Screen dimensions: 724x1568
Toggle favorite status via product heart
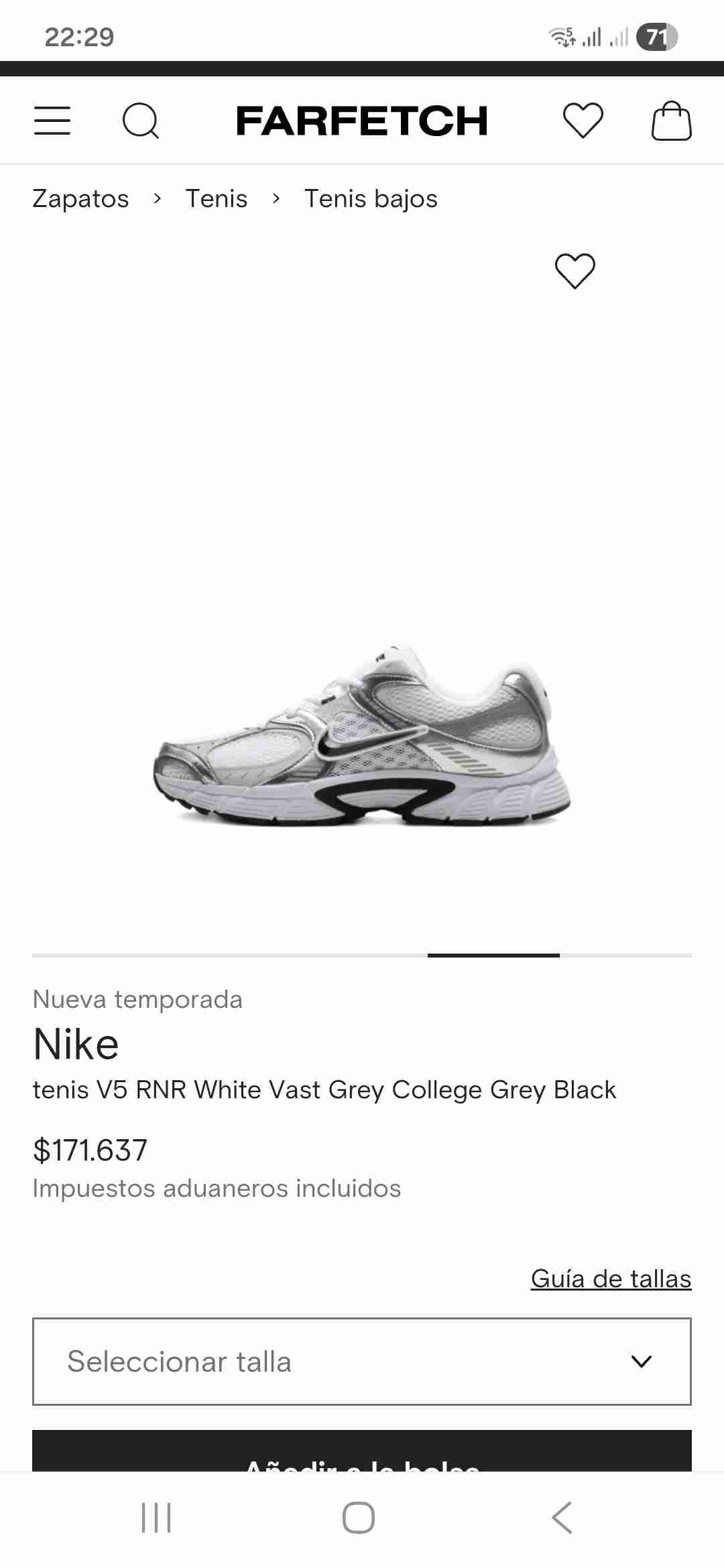pos(575,272)
